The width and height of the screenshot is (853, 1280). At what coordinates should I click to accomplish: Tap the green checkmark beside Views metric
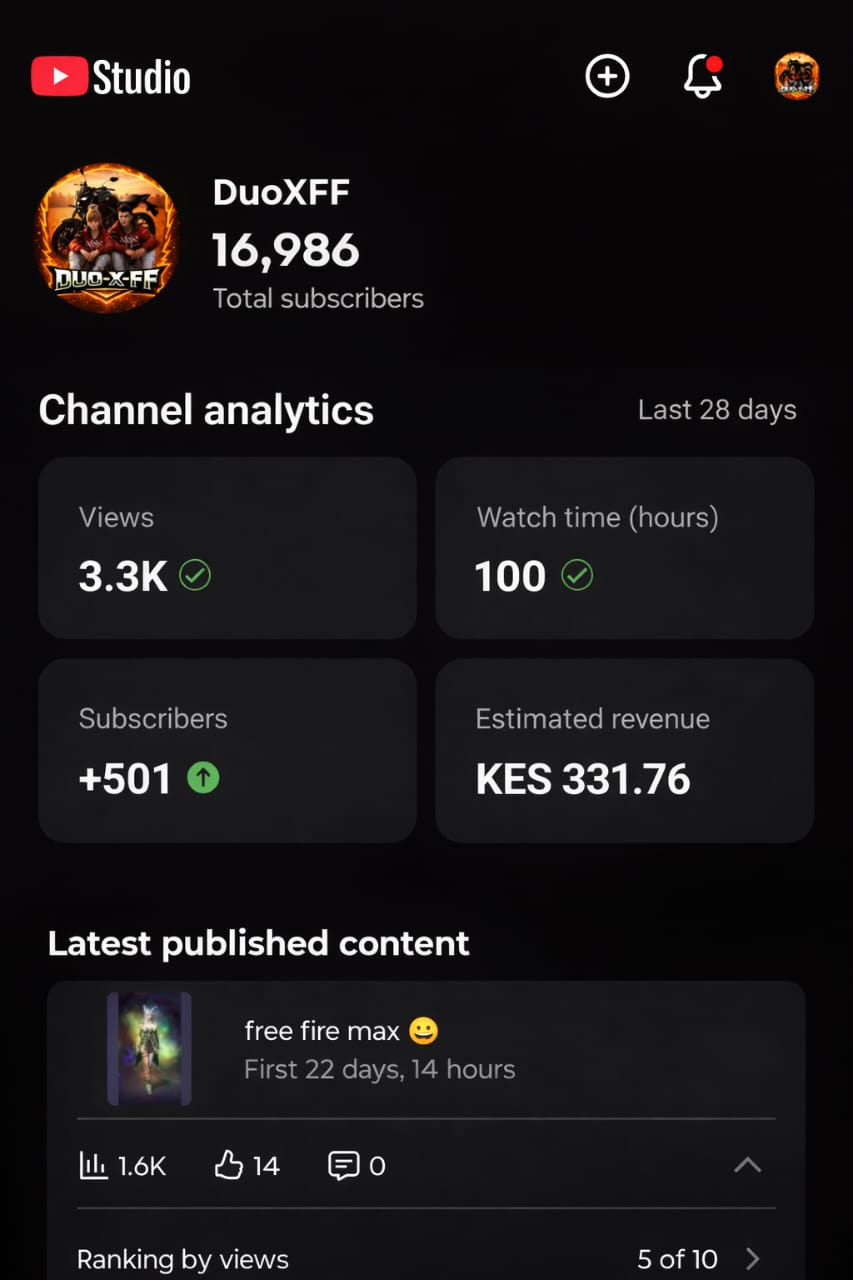(x=196, y=575)
